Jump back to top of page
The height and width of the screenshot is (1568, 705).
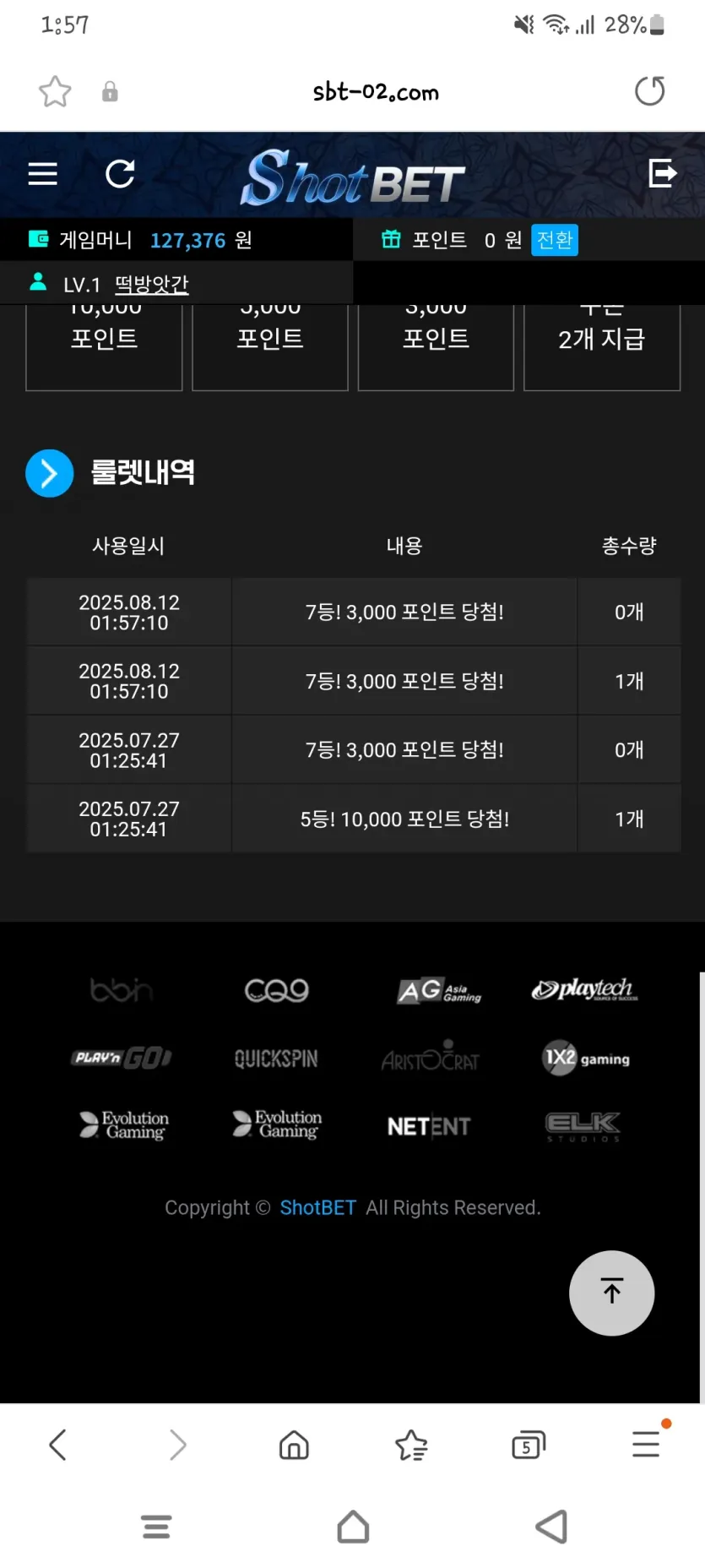tap(611, 1292)
